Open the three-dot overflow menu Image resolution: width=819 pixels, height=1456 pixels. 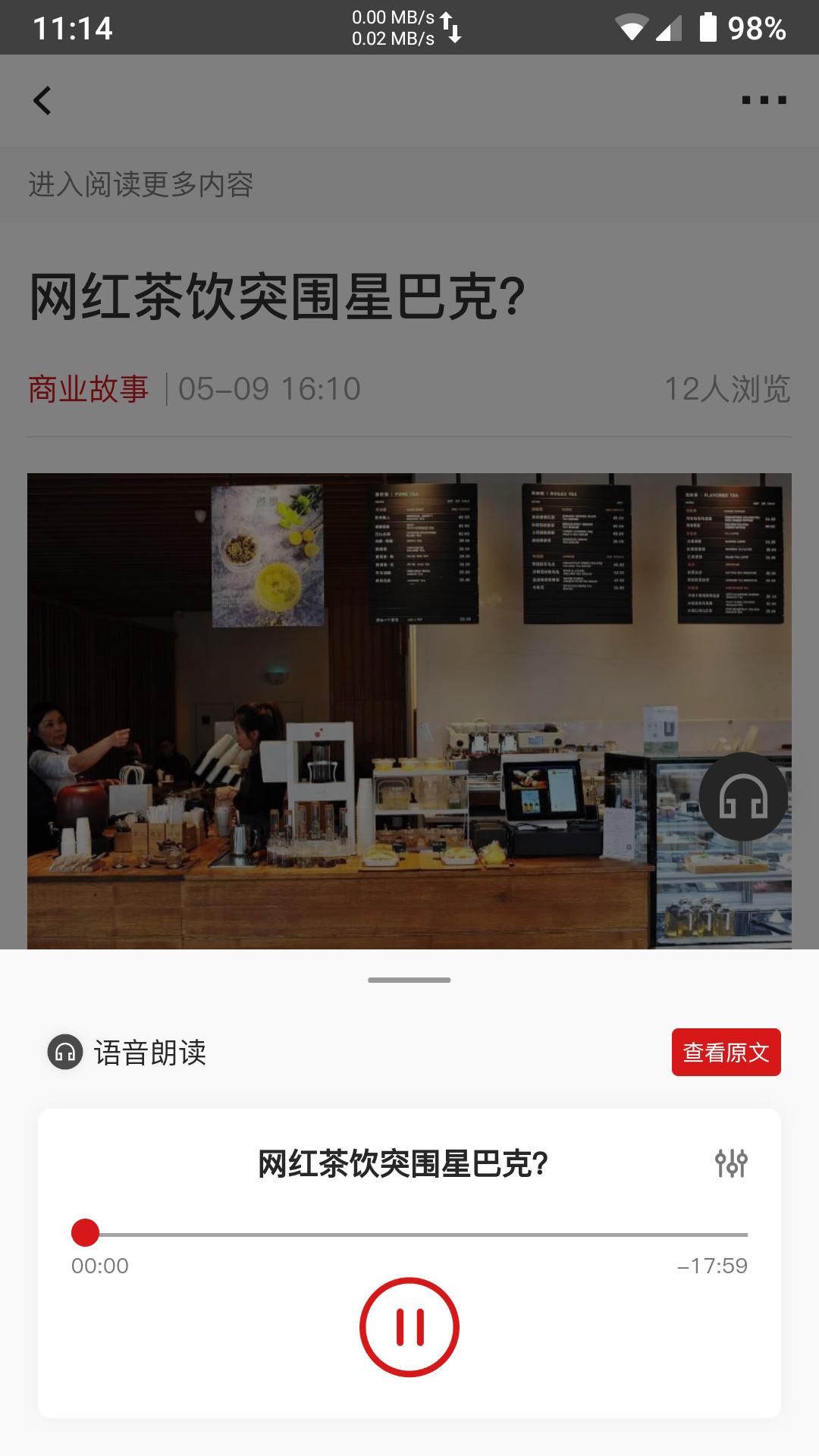click(762, 99)
